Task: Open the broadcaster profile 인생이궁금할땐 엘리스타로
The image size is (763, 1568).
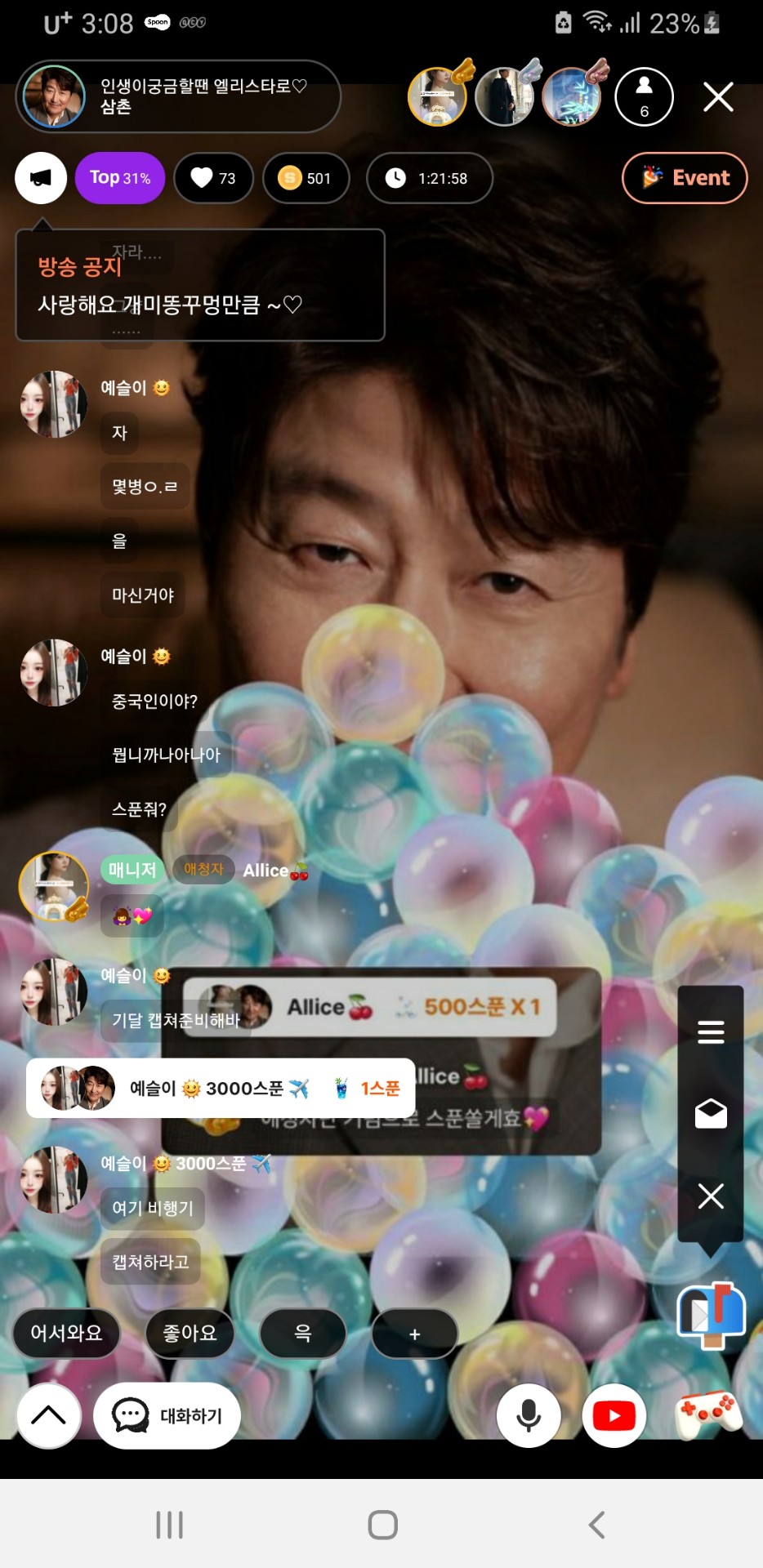Action: [x=178, y=96]
